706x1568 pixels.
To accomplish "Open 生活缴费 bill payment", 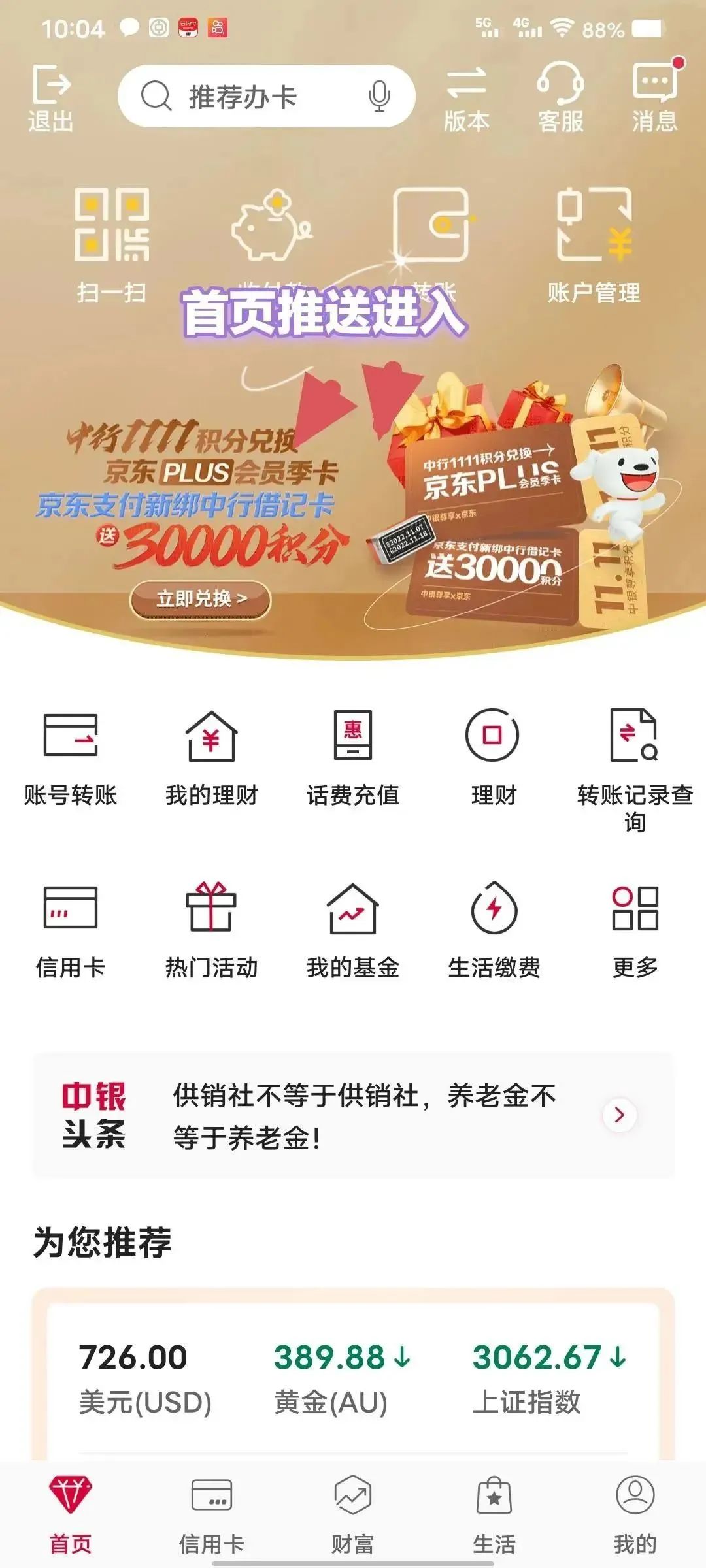I will pyautogui.click(x=494, y=929).
